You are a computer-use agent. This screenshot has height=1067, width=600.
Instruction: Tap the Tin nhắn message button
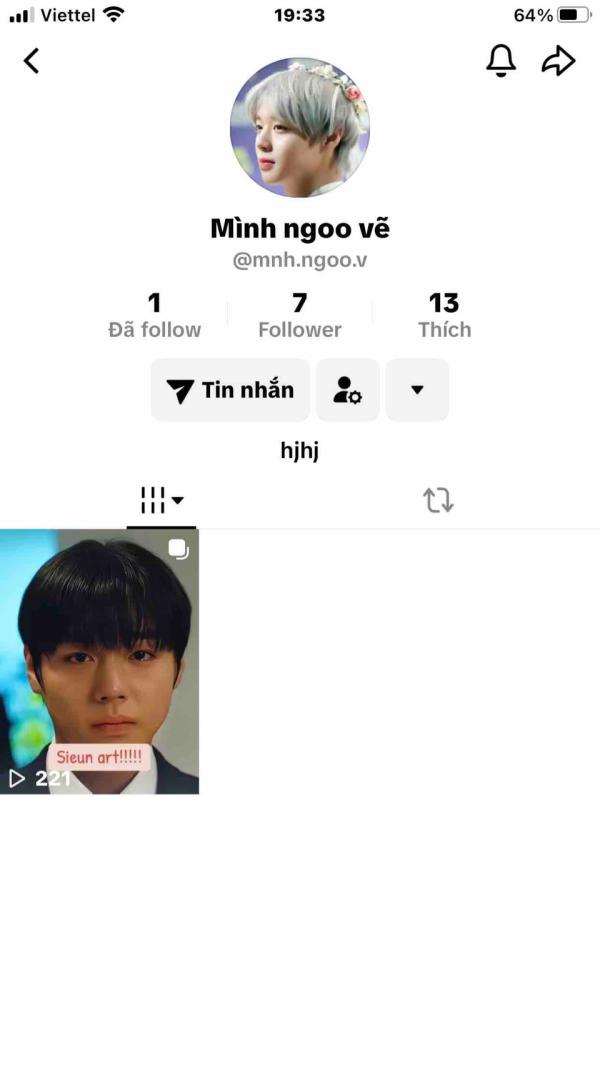230,390
